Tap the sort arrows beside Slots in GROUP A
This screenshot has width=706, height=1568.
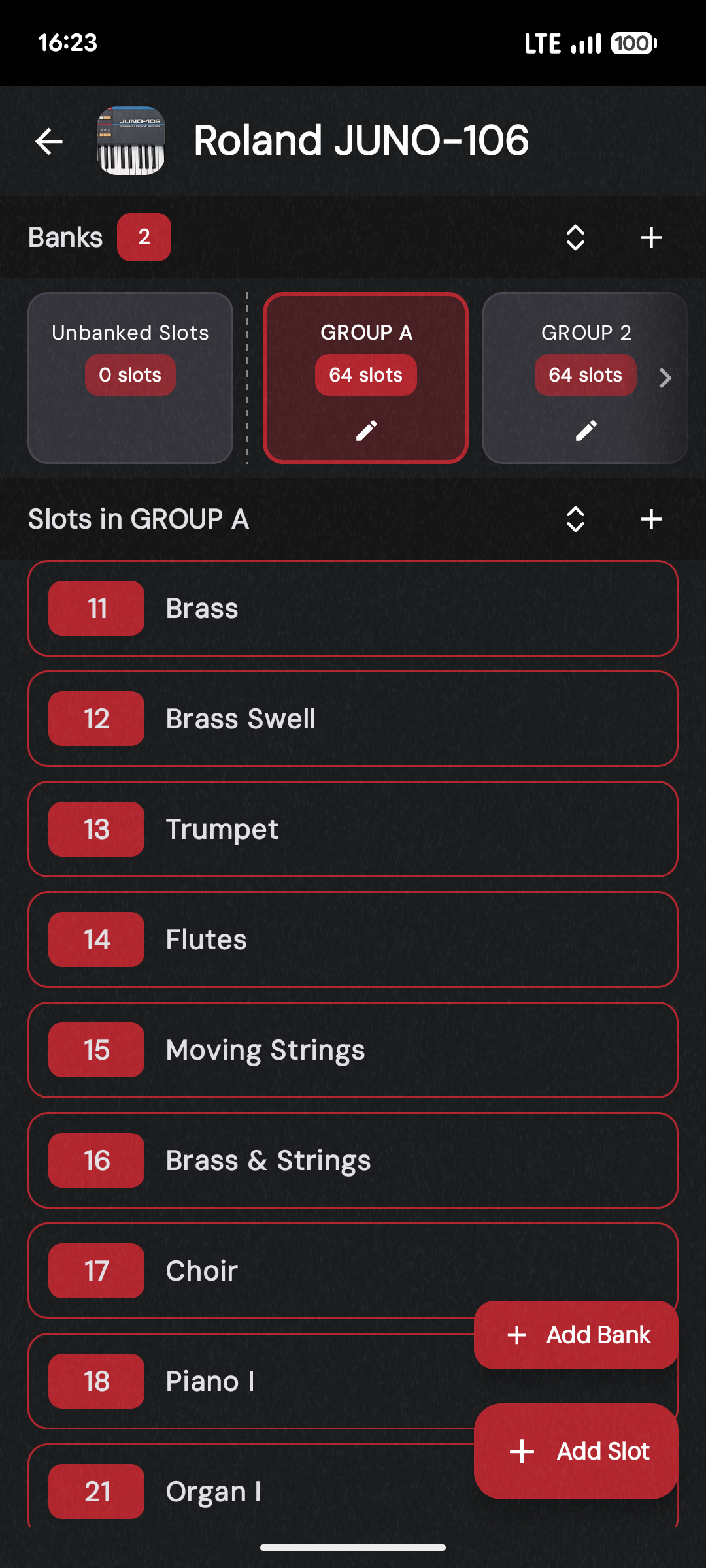pos(575,519)
